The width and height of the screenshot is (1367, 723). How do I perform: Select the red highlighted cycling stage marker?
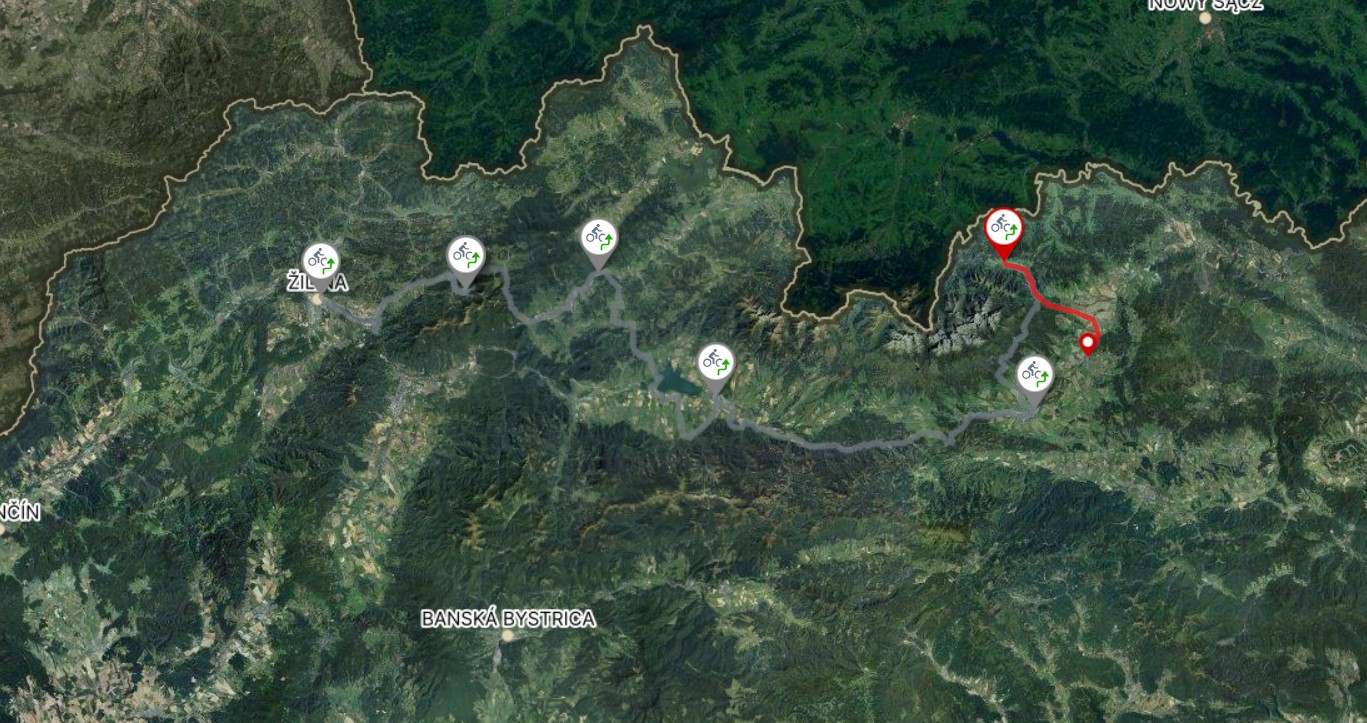point(1002,229)
